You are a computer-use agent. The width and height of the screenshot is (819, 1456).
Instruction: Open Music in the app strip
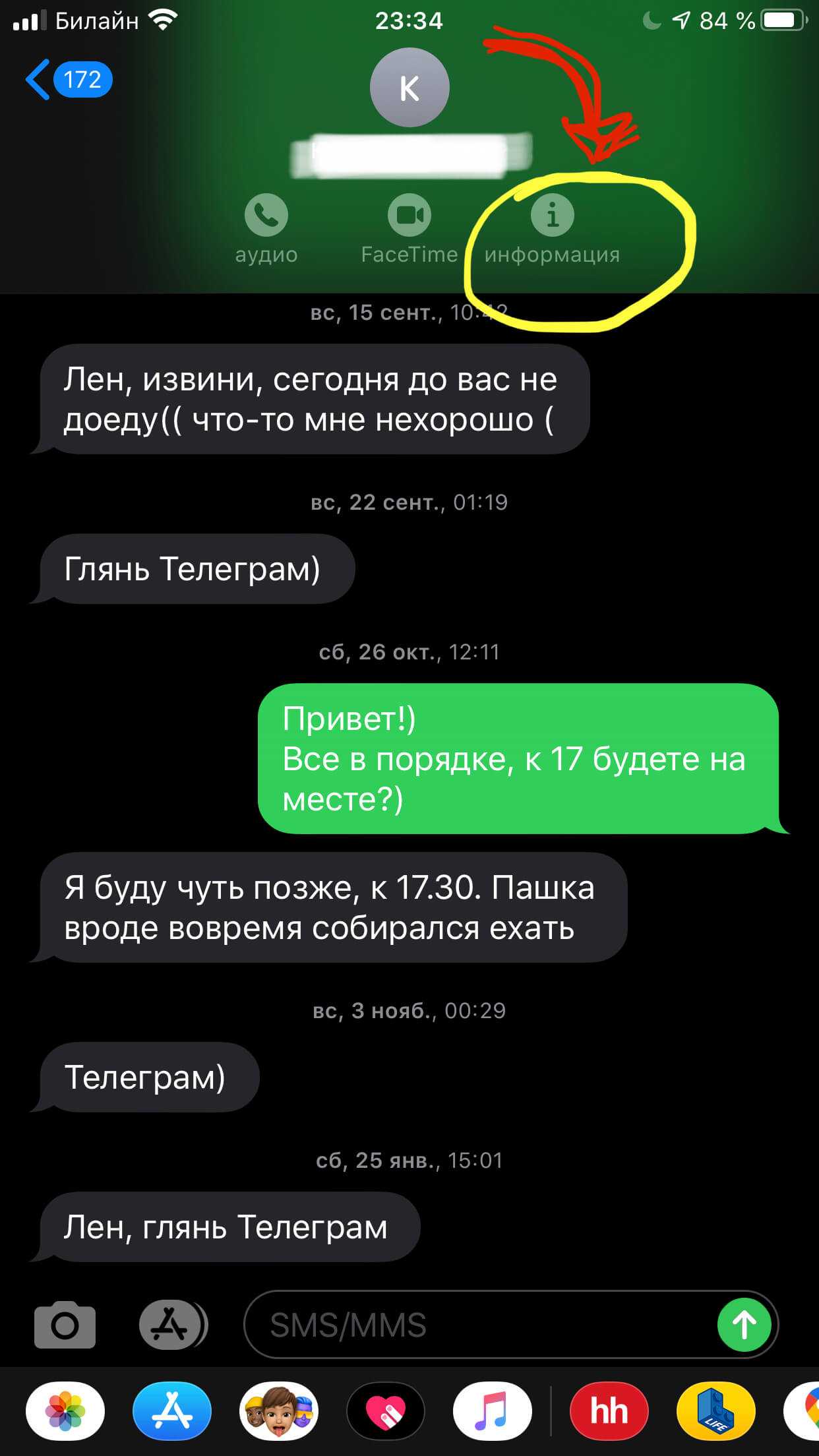tap(492, 1411)
